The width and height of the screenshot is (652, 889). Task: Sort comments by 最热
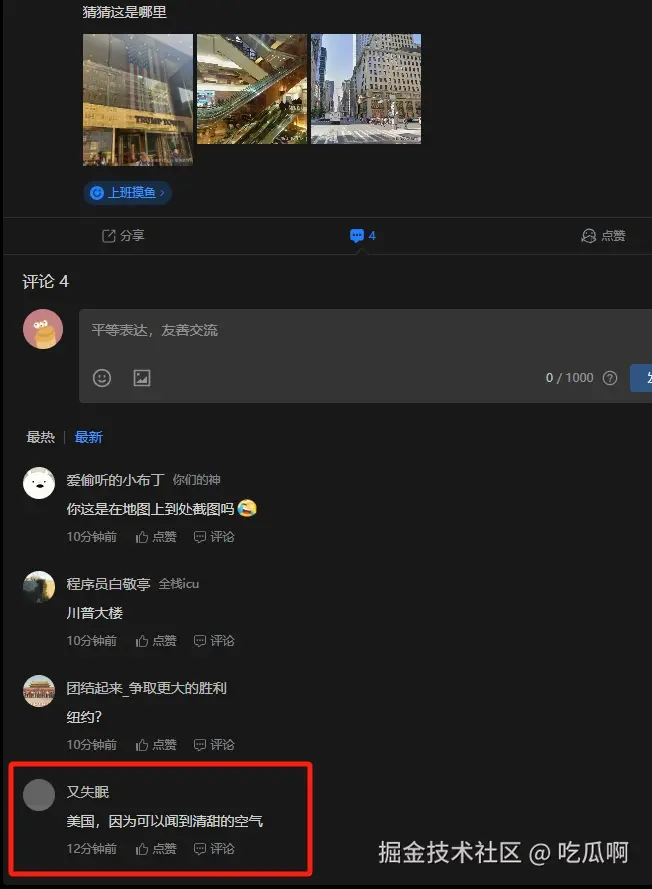[41, 437]
